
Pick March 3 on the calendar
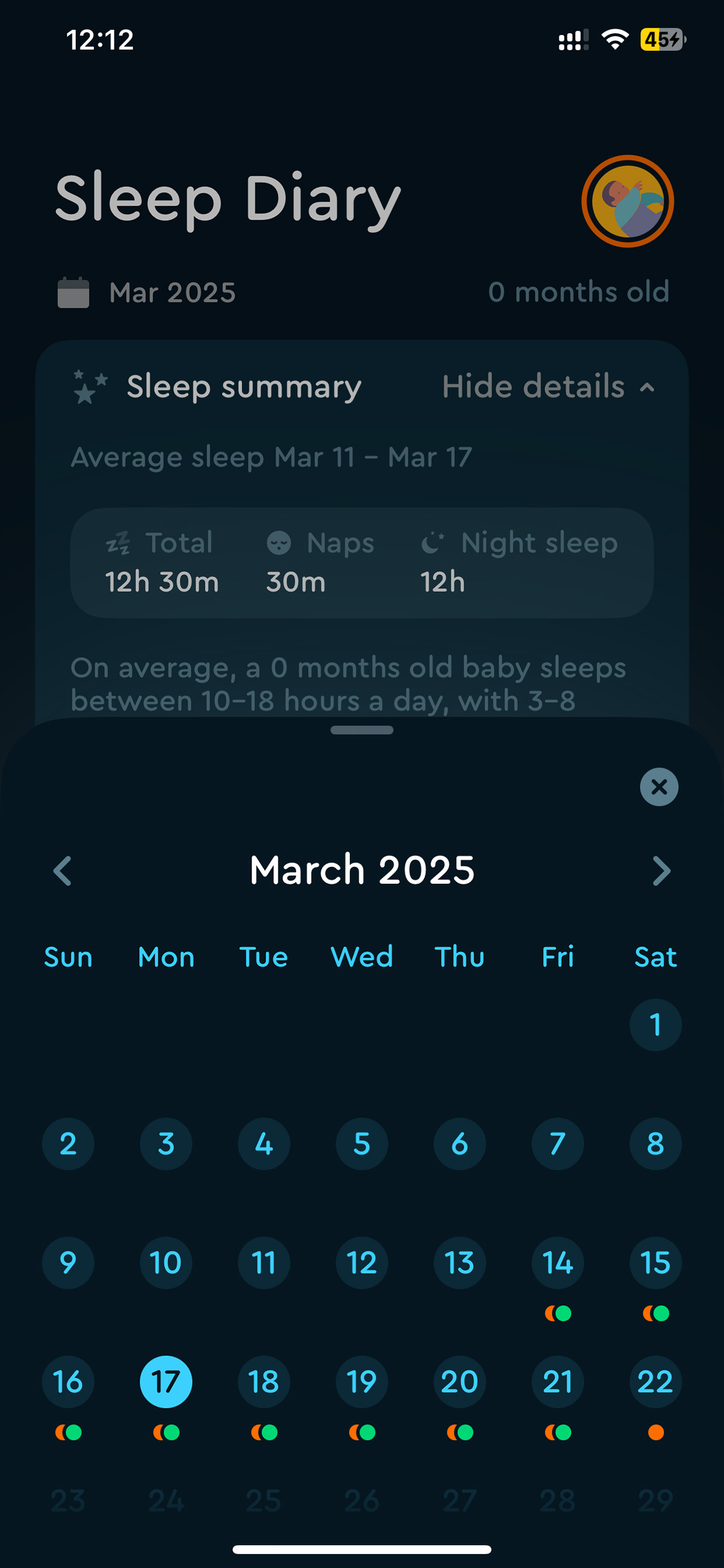[165, 1144]
